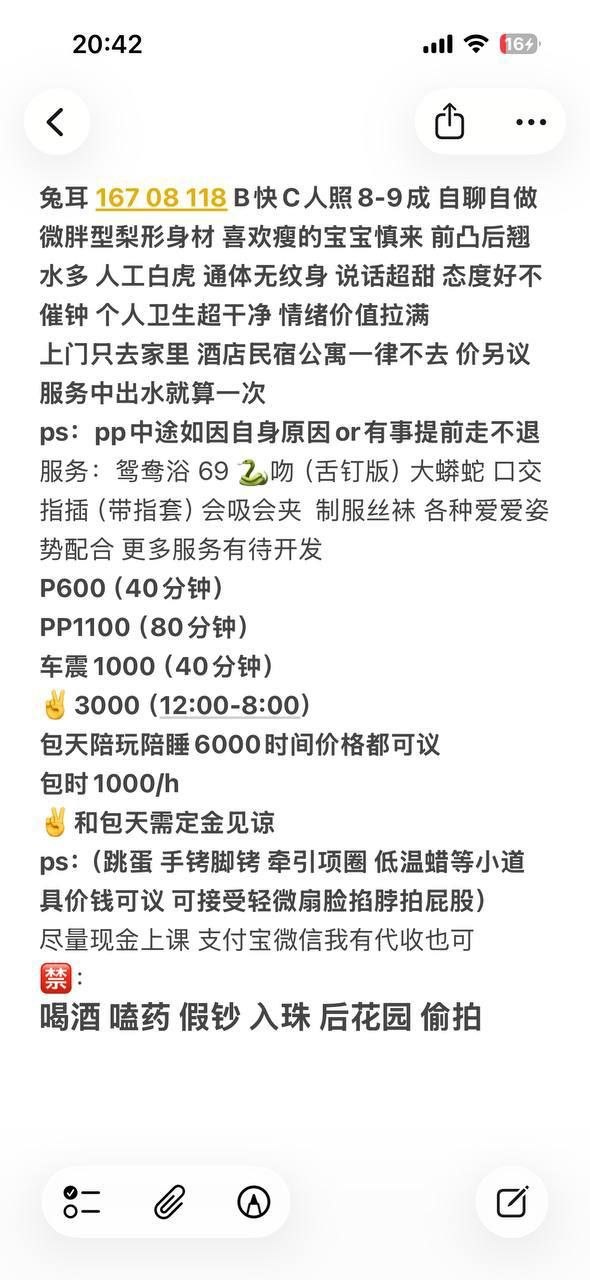This screenshot has width=590, height=1280.
Task: Tap the yellow underlined number link
Action: (161, 198)
